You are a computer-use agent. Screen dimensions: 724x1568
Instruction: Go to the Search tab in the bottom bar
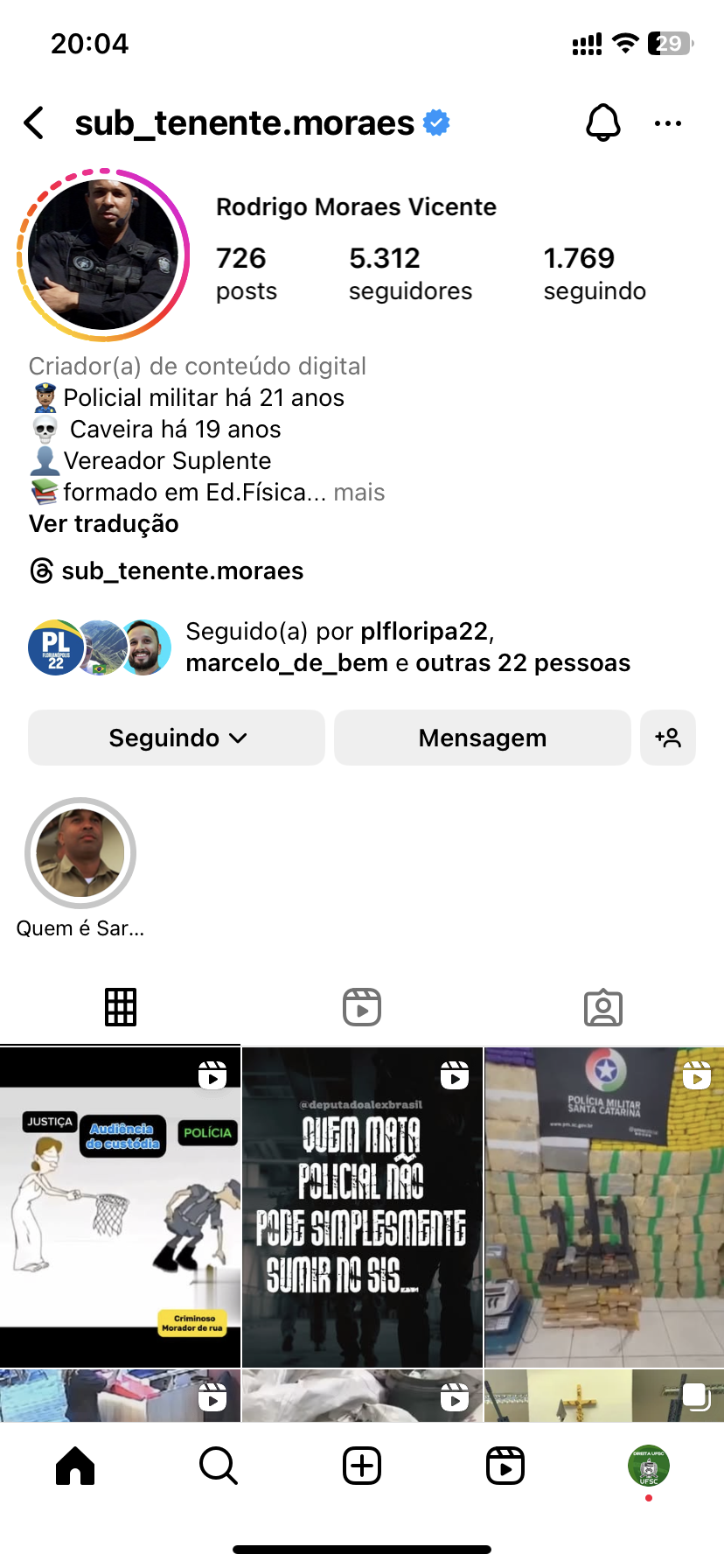[x=219, y=1466]
